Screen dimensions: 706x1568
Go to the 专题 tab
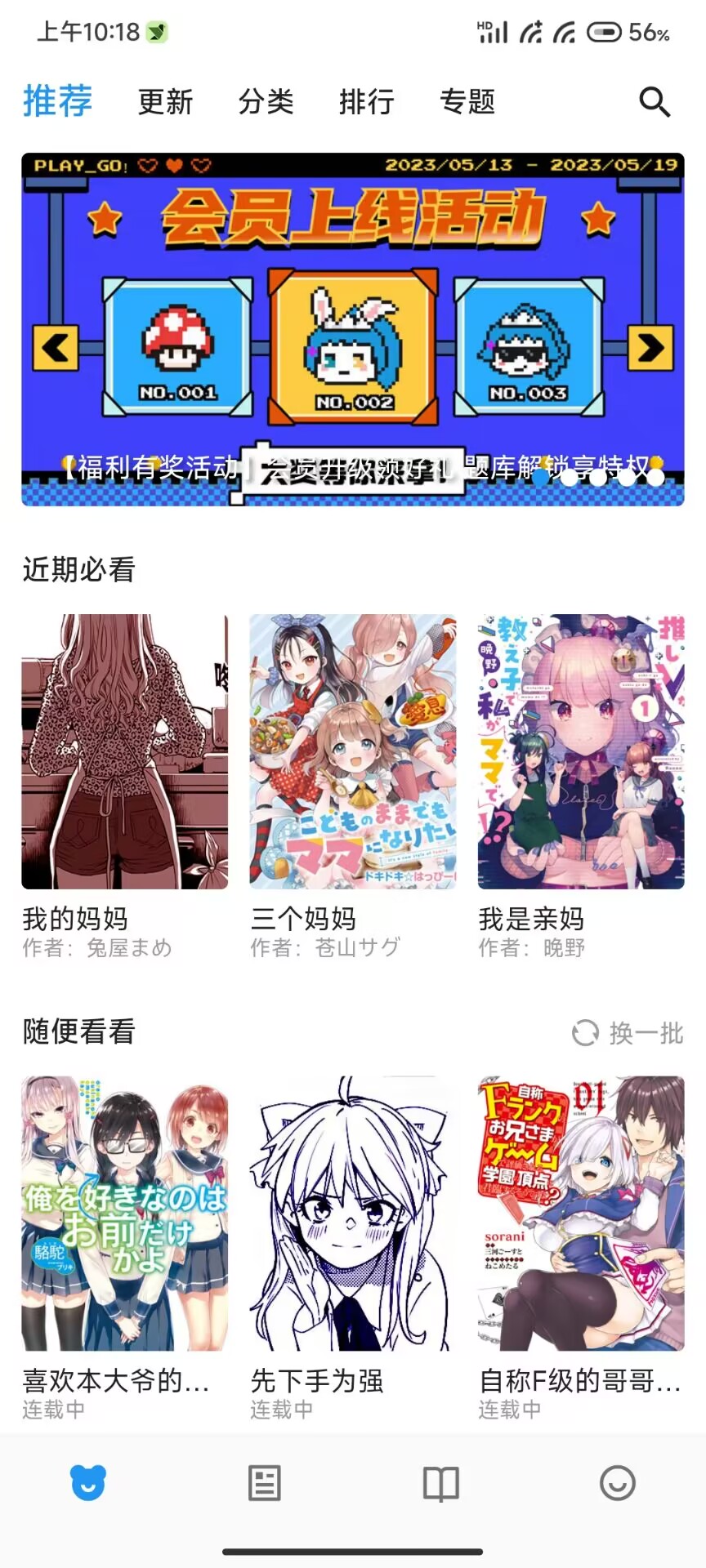point(467,102)
